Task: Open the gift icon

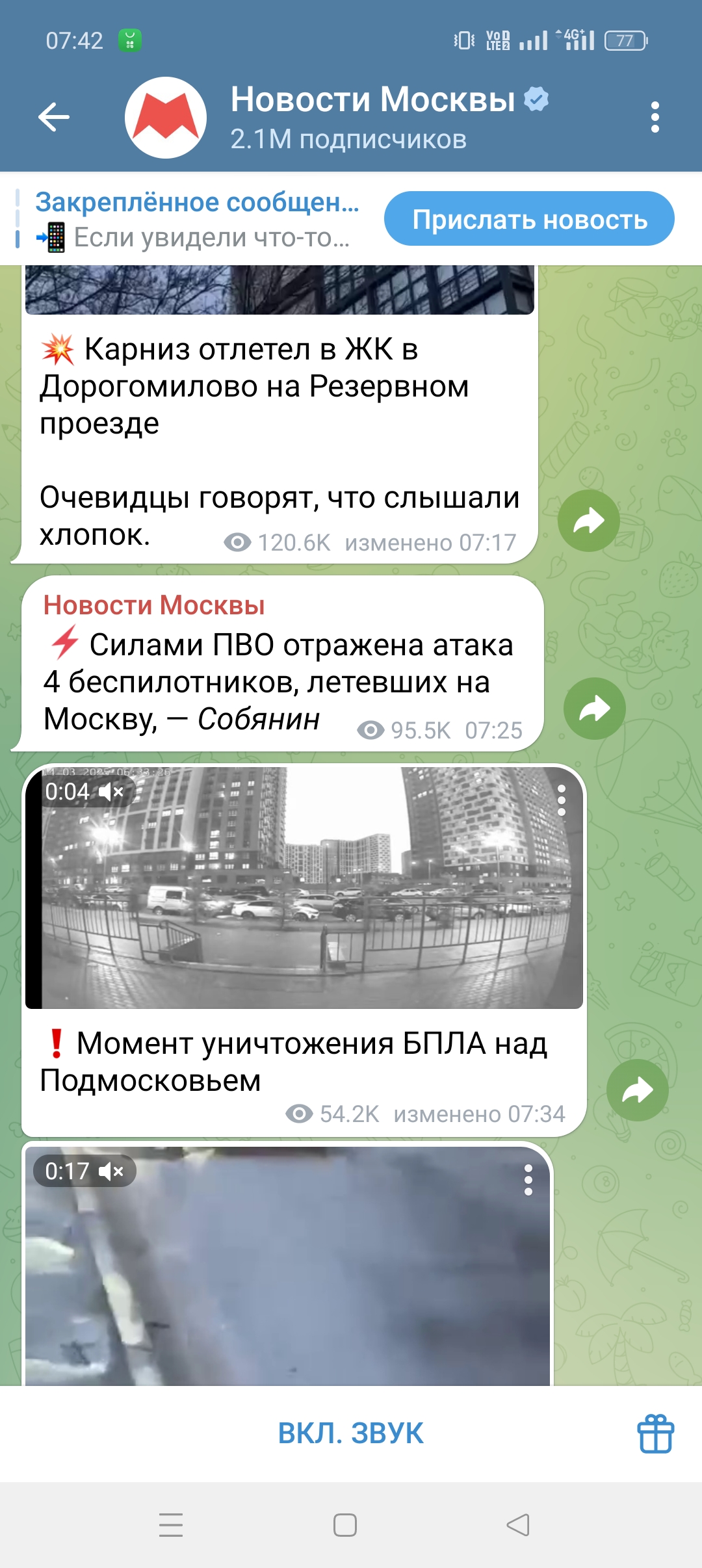Action: click(x=655, y=1433)
